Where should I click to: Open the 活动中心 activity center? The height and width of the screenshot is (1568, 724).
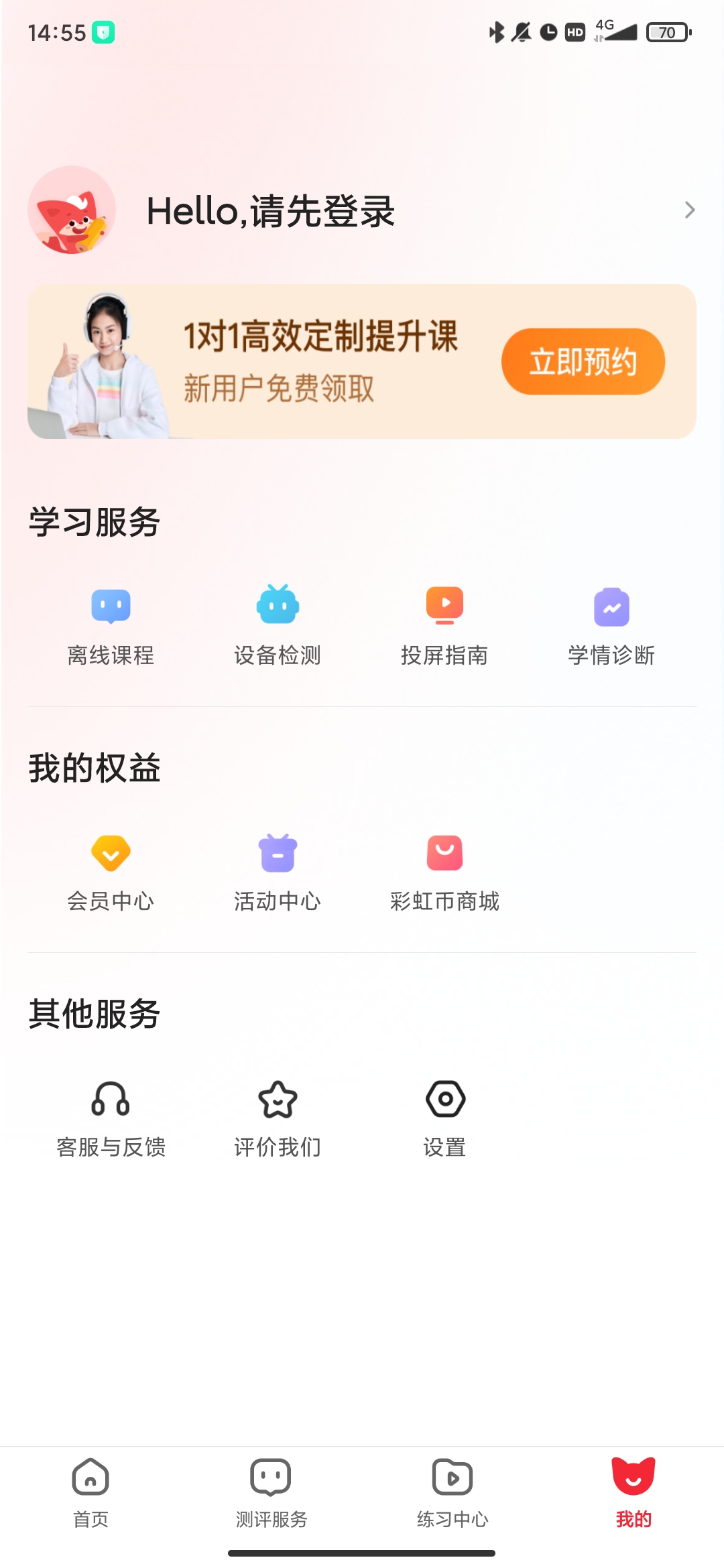pyautogui.click(x=277, y=871)
